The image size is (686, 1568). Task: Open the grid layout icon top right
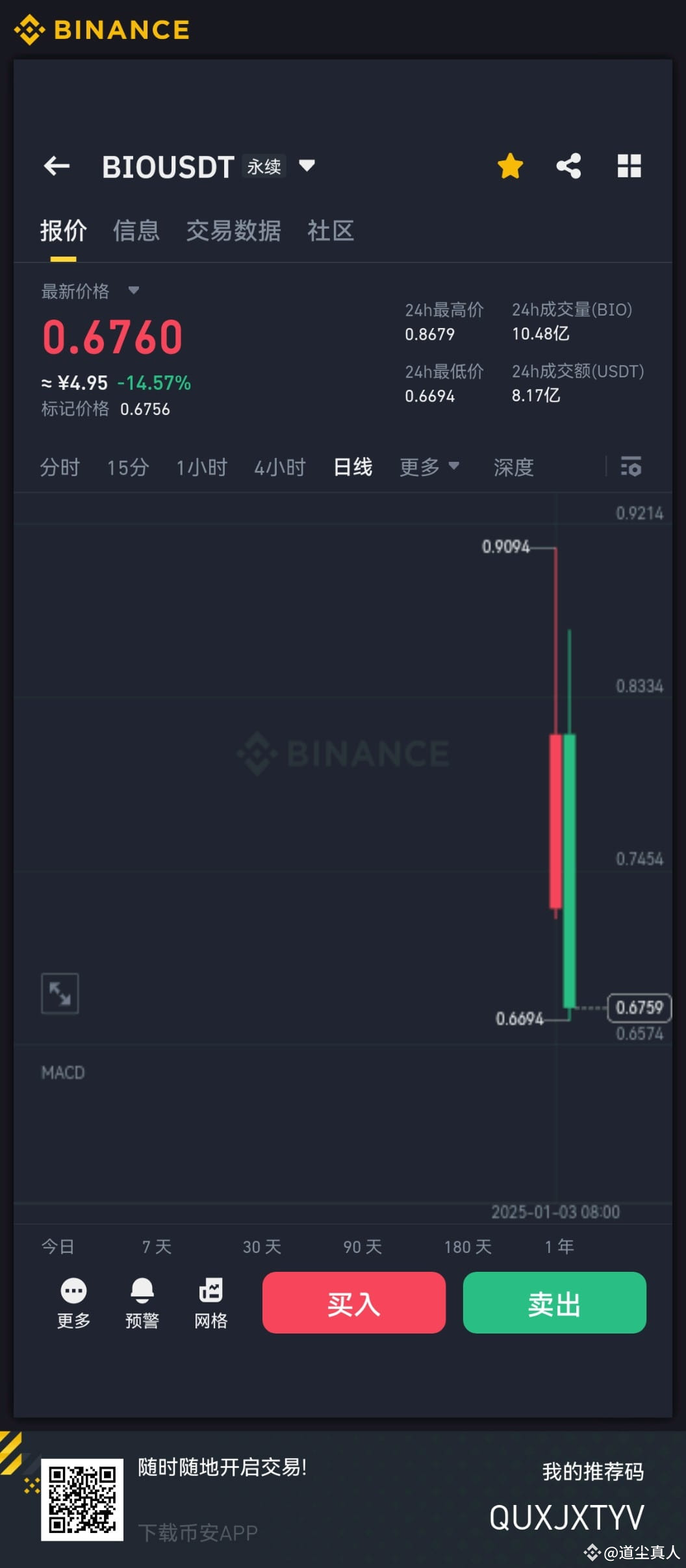coord(629,166)
